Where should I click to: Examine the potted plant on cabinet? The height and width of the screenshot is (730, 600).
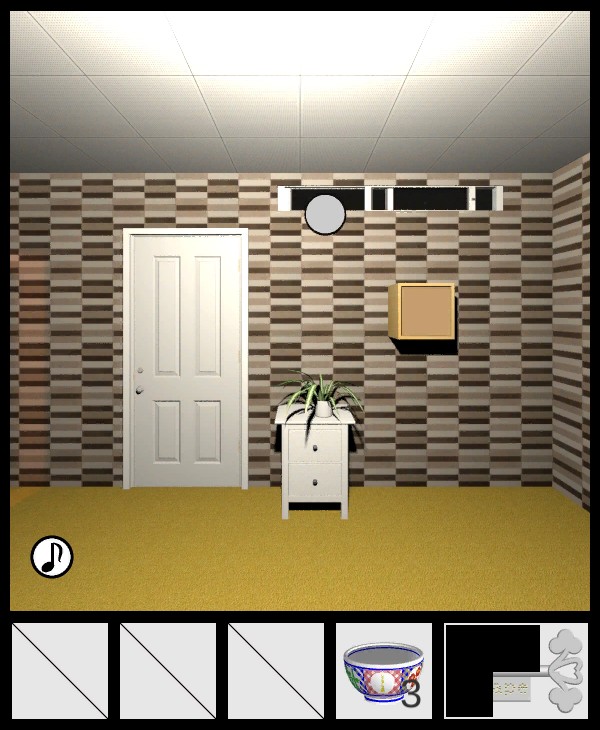(x=320, y=394)
